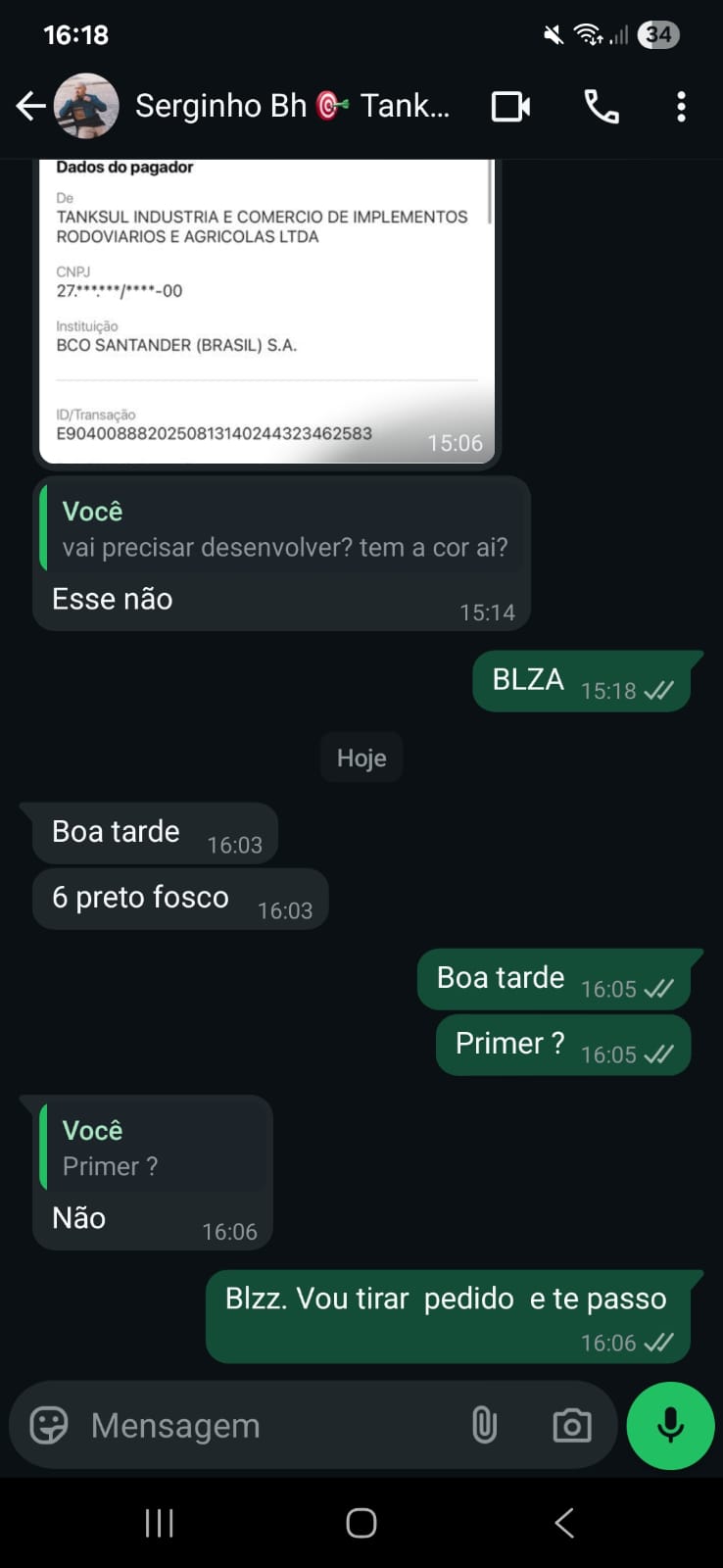723x1568 pixels.
Task: Attach a file with the paperclip
Action: point(484,1425)
